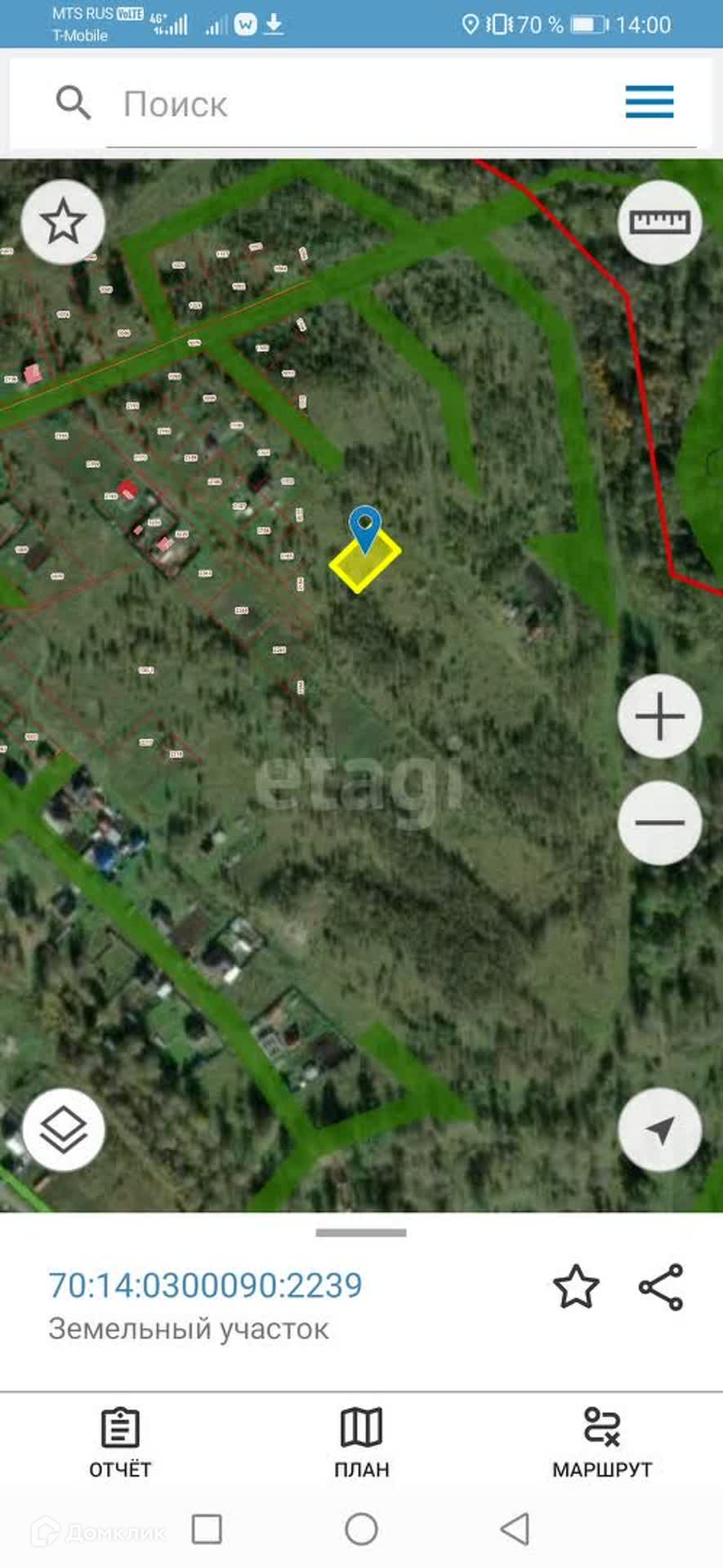Screen dimensions: 723x1568
Task: Expand the bottom sheet handle
Action: [361, 1233]
